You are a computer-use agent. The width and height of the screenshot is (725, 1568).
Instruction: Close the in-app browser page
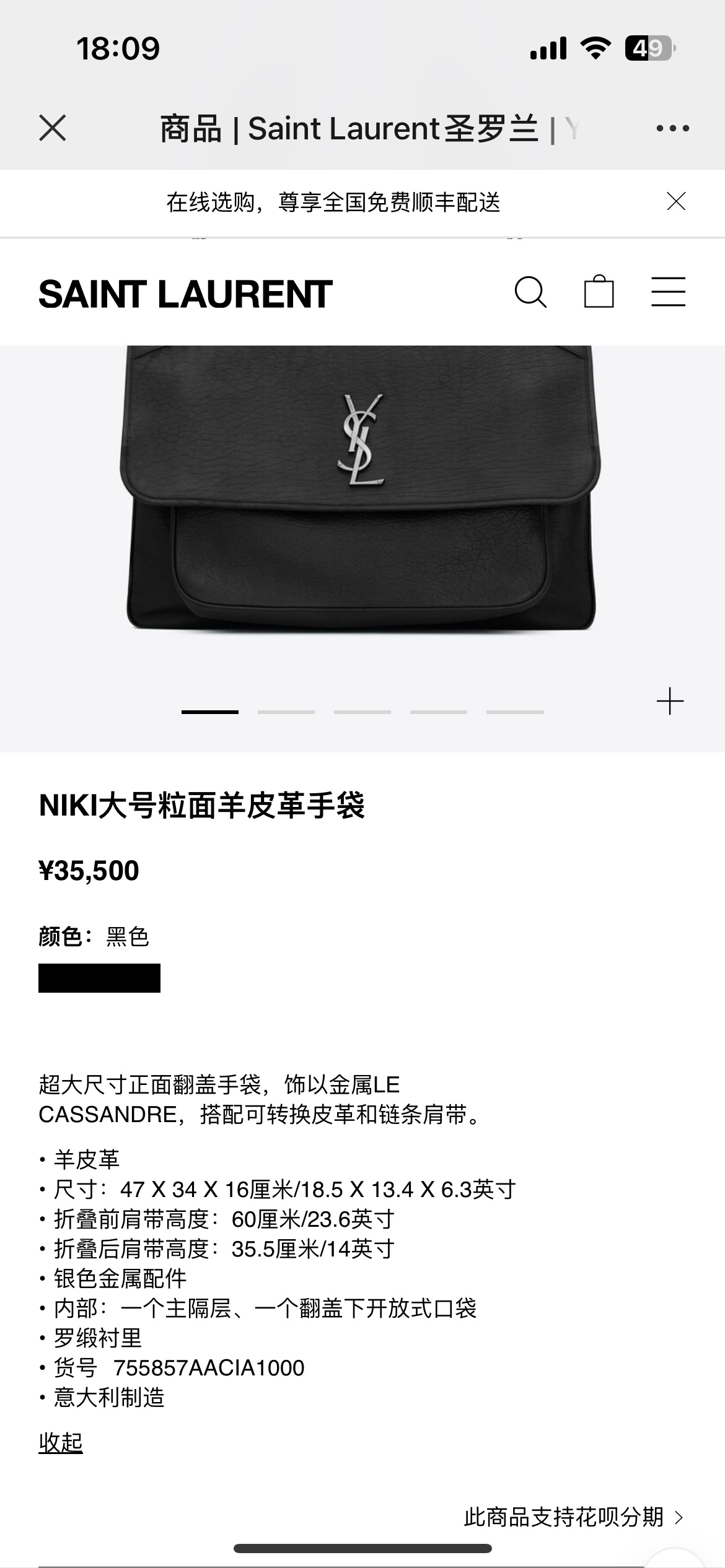[x=53, y=128]
